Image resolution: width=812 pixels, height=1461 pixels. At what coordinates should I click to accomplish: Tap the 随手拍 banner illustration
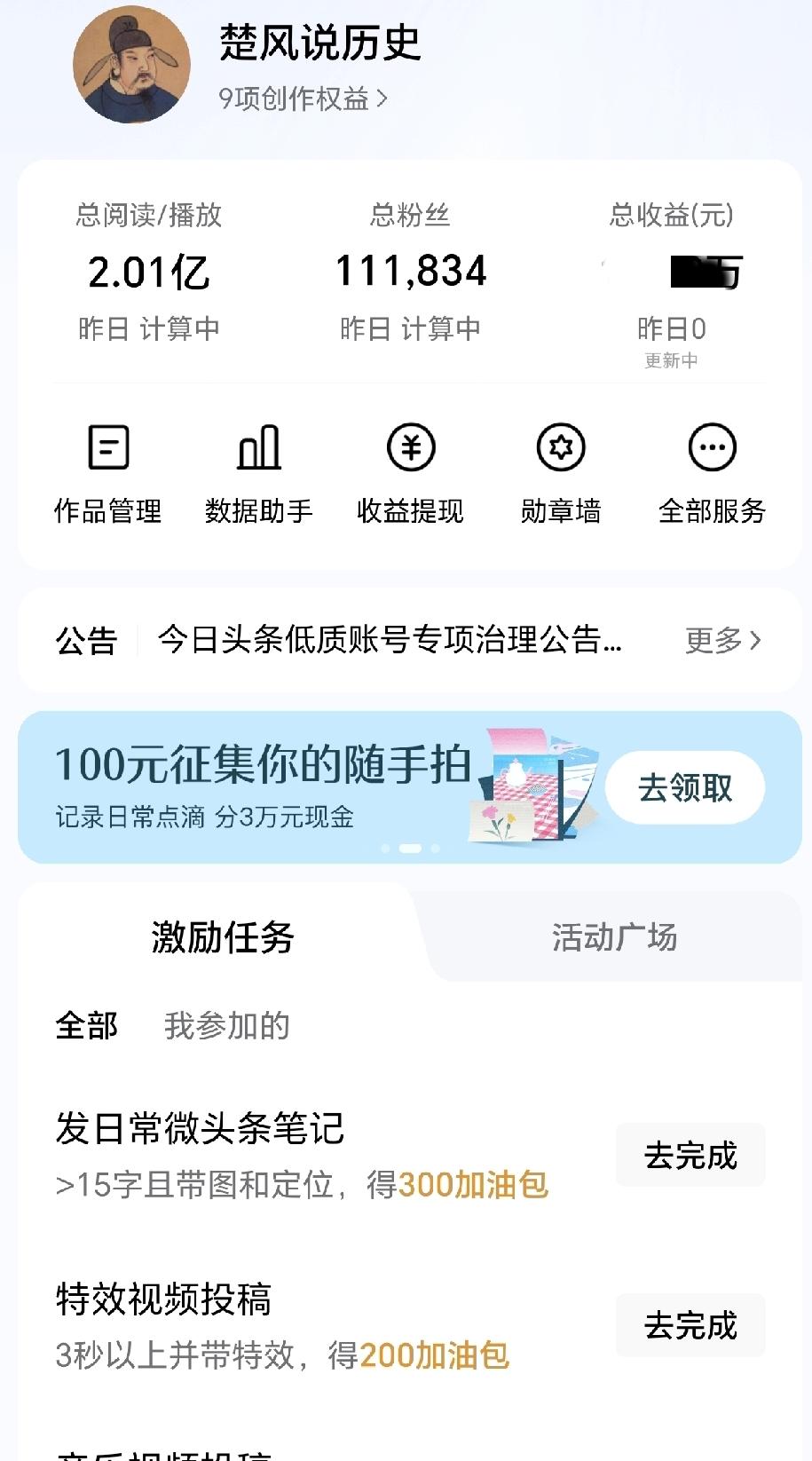pyautogui.click(x=532, y=786)
